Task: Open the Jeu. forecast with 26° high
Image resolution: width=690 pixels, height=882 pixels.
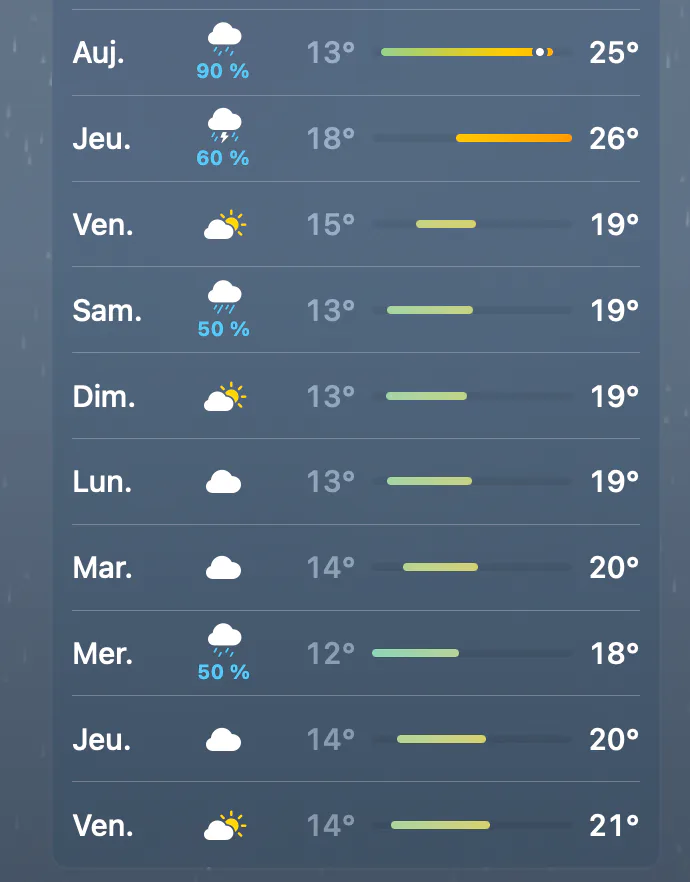Action: [356, 138]
